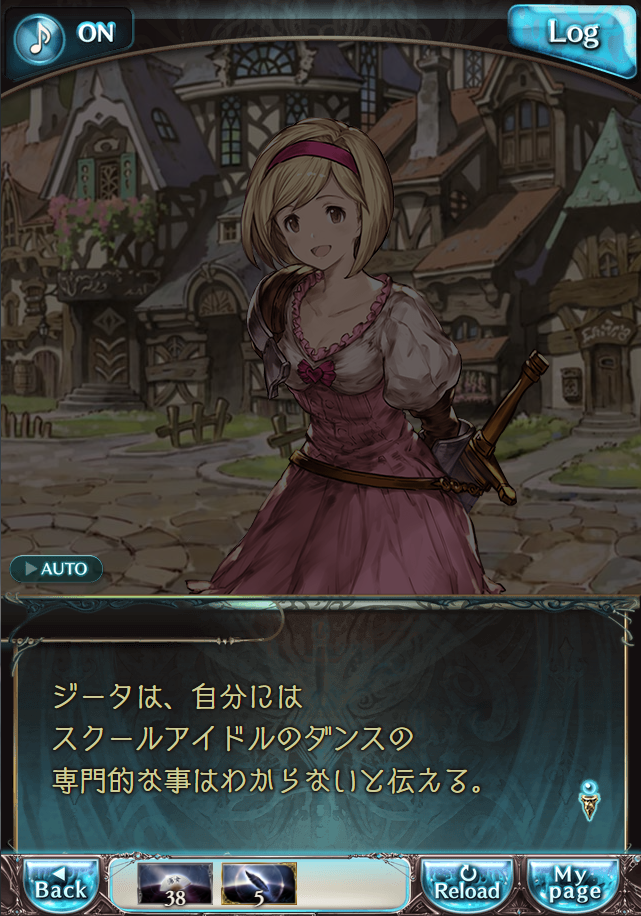Reload the game page
The width and height of the screenshot is (641, 916).
[x=467, y=882]
